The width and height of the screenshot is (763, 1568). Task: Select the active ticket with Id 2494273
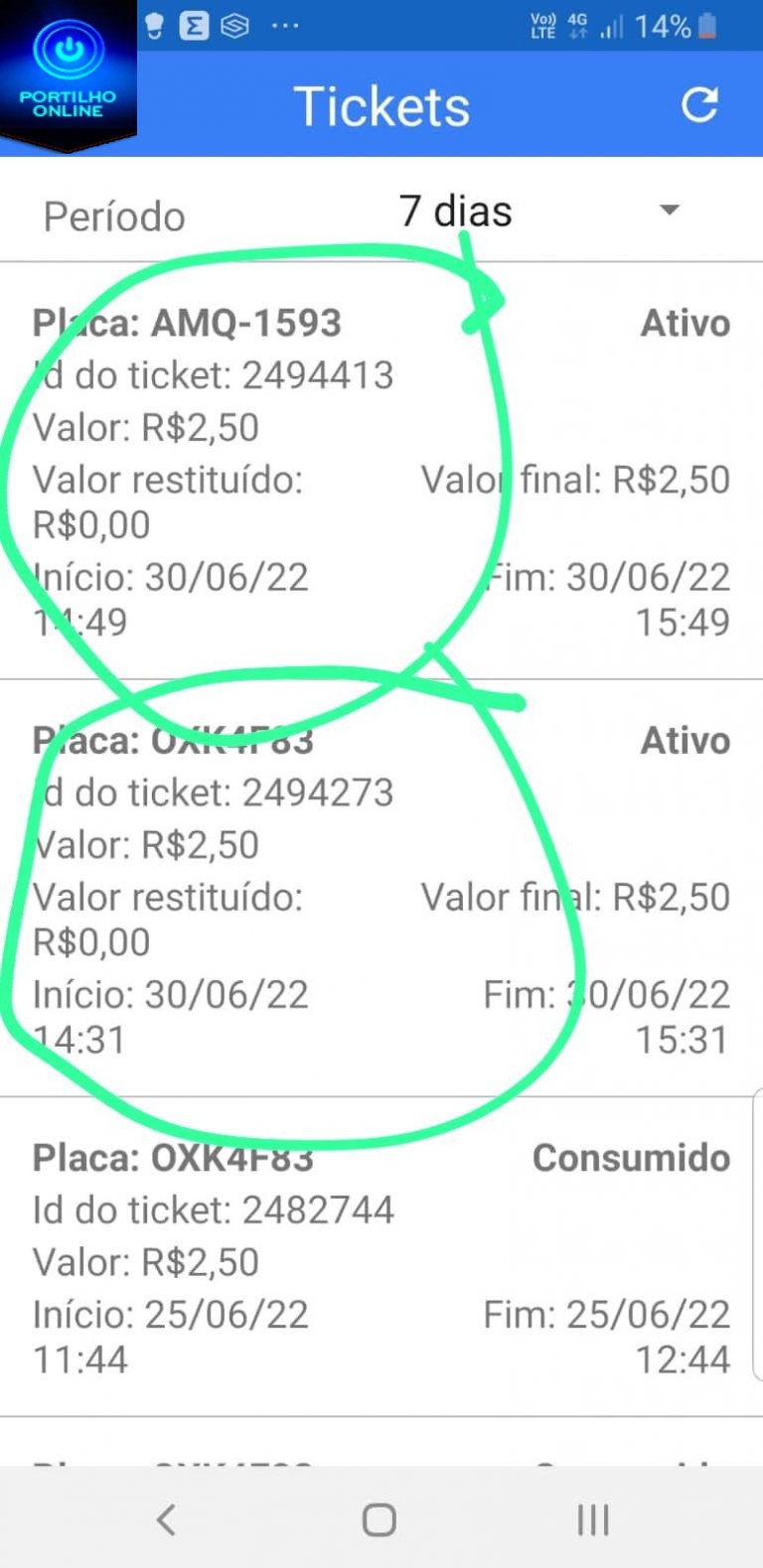point(381,888)
